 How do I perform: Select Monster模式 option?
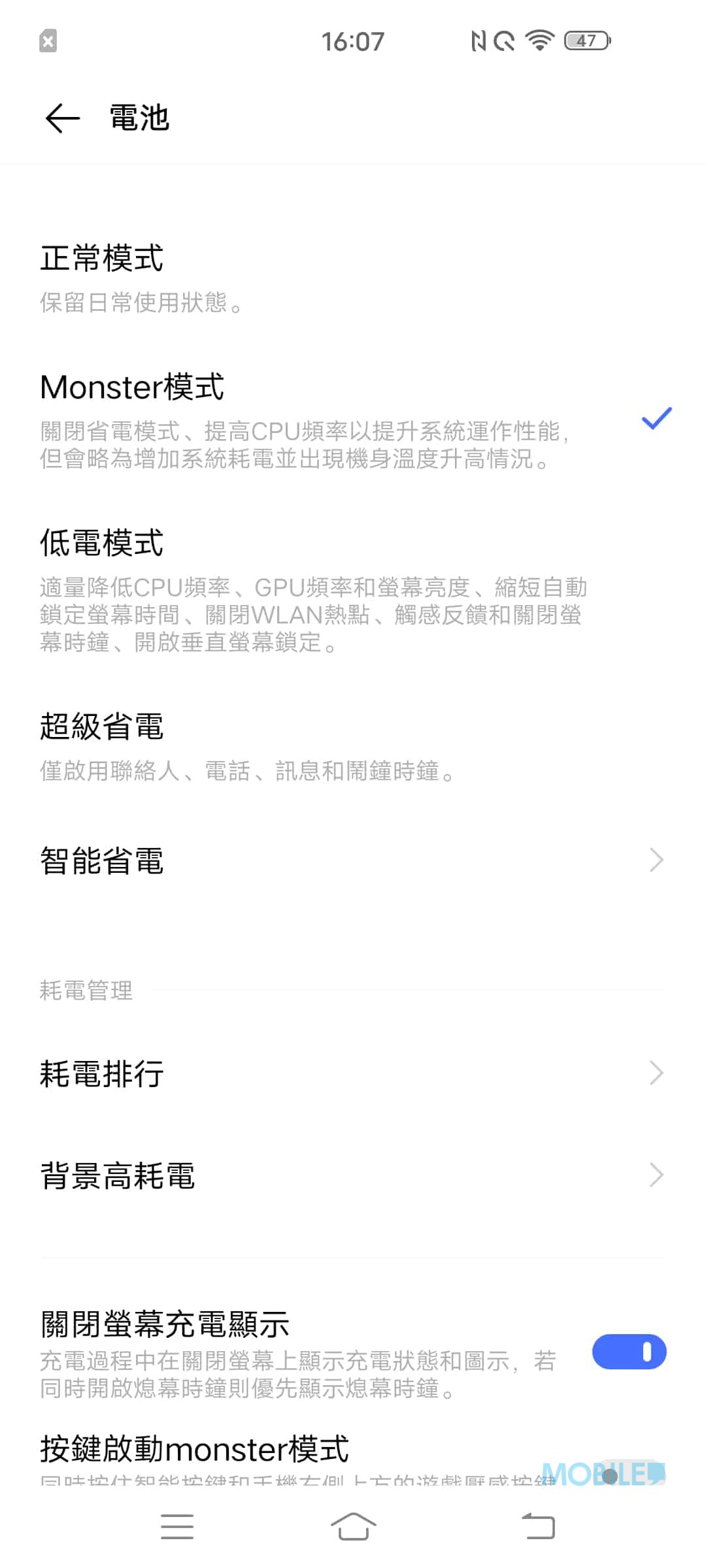pos(353,420)
